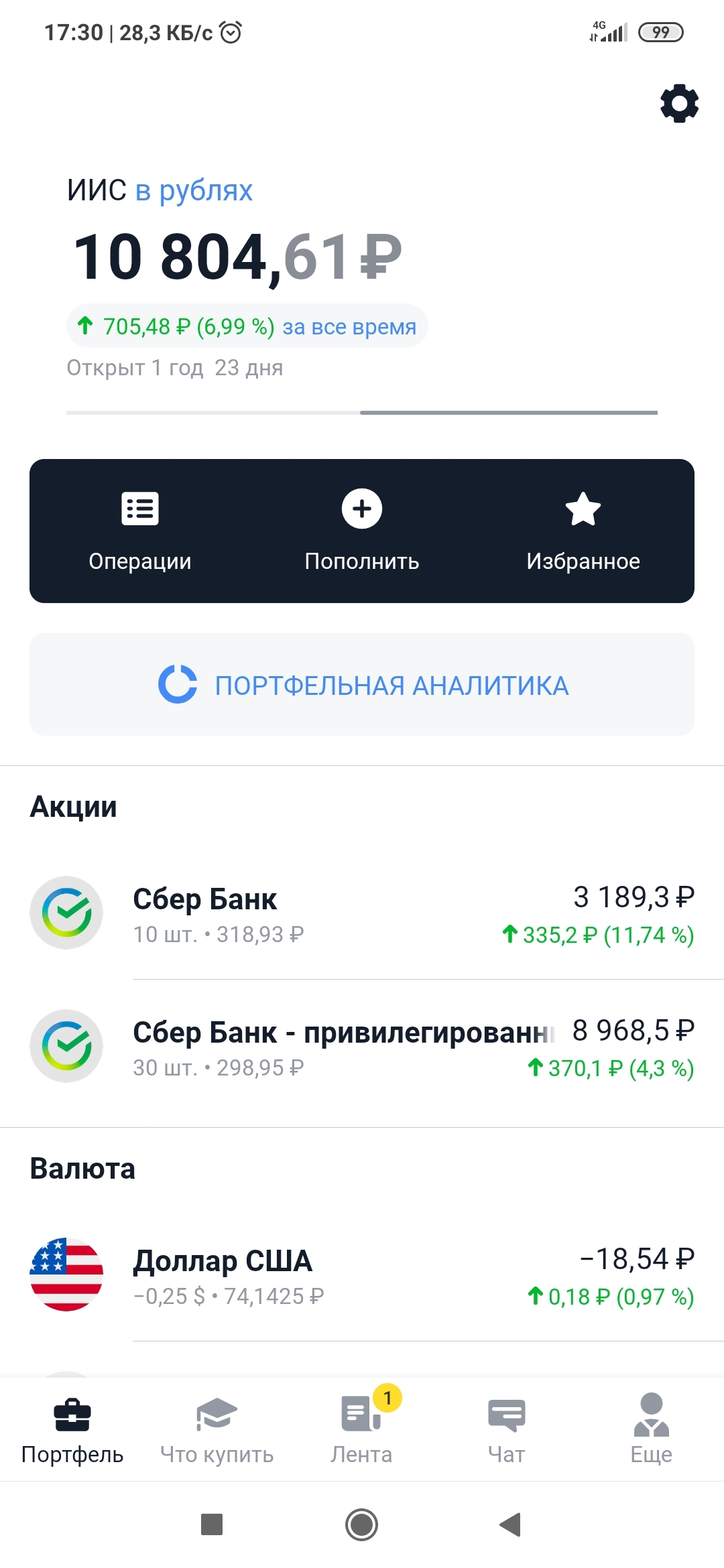Select the Портфель tab
The width and height of the screenshot is (724, 1568).
(72, 1429)
